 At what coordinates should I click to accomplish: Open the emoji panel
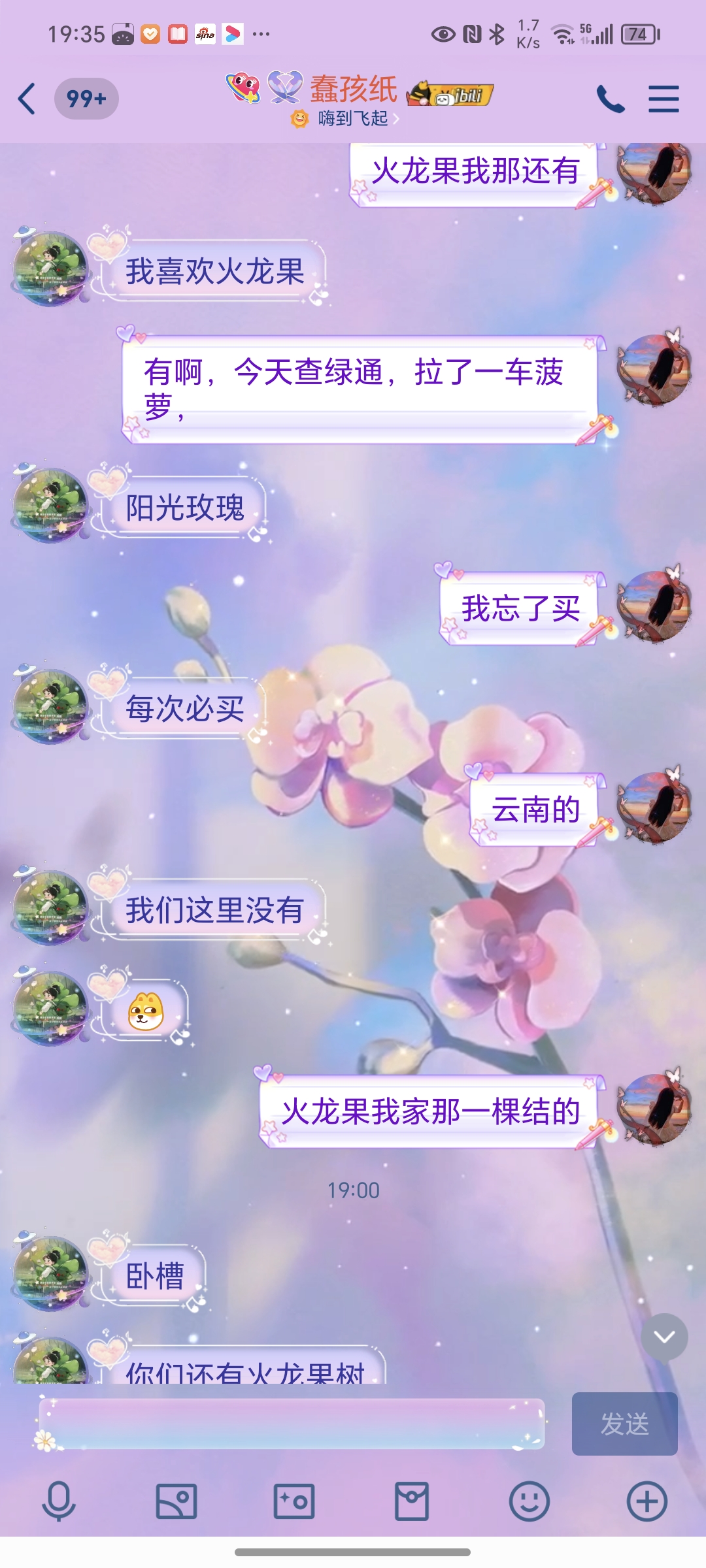529,1501
